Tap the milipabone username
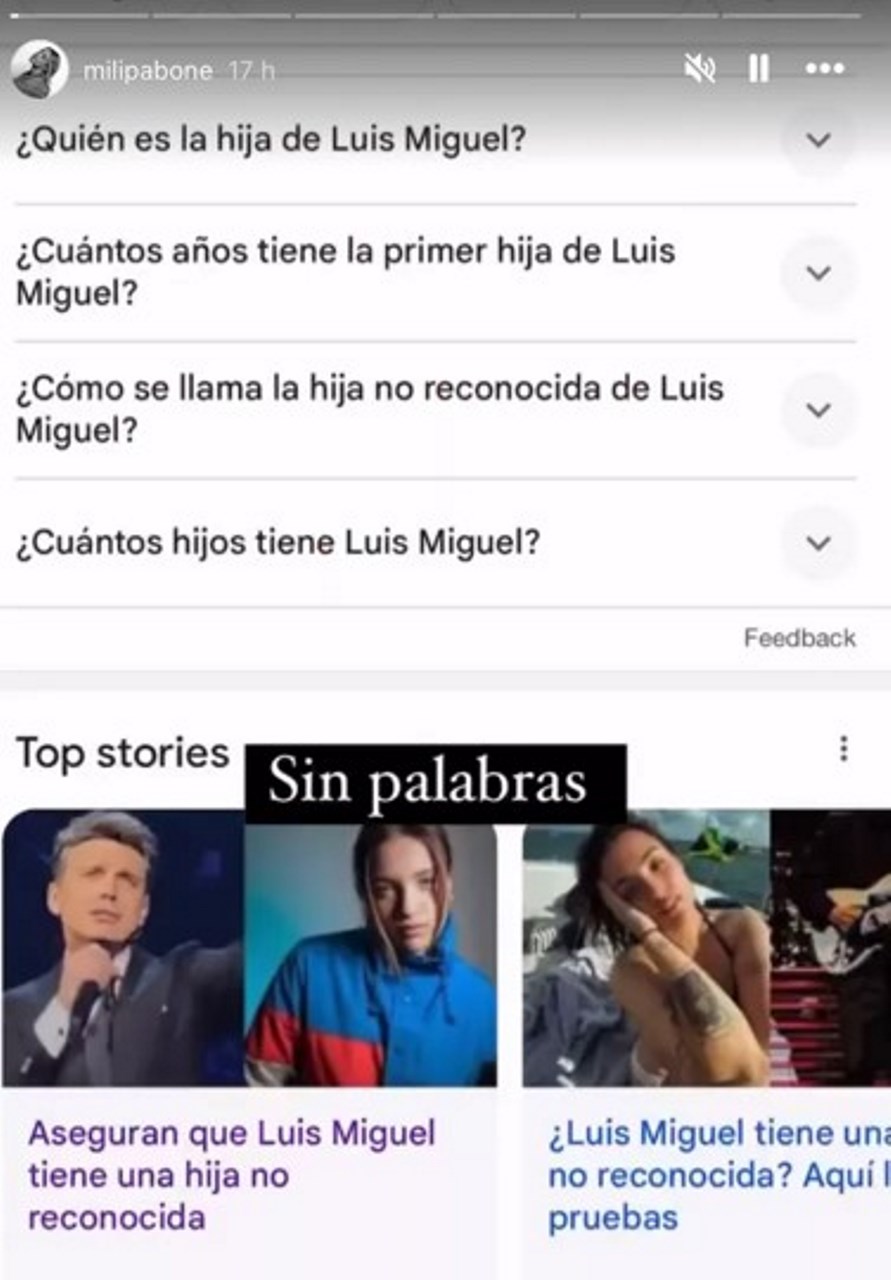 coord(148,71)
